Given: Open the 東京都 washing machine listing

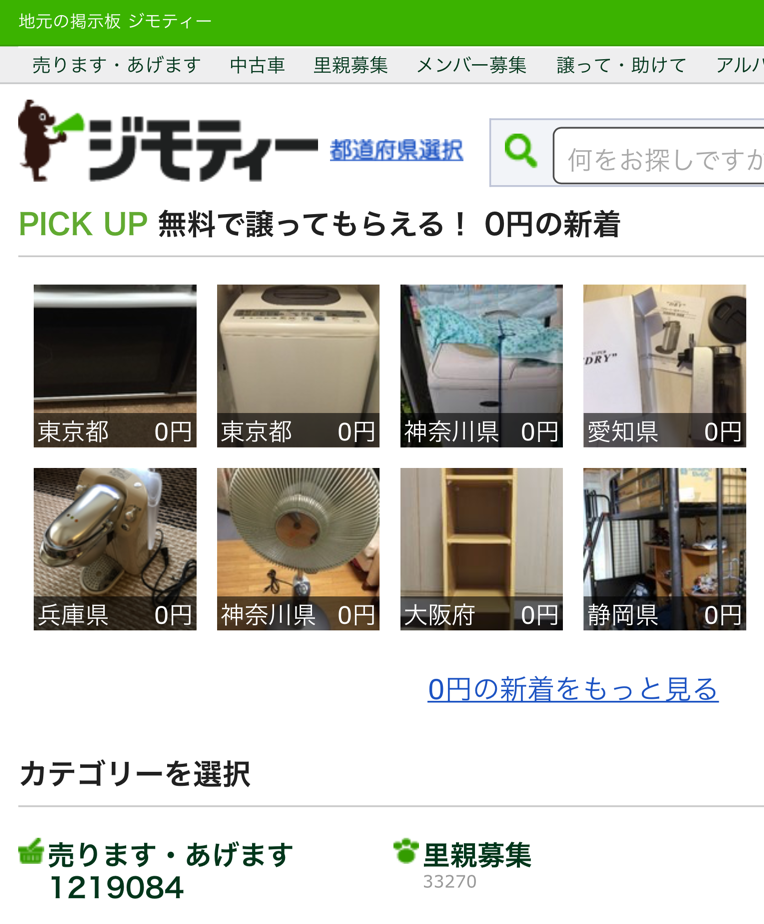Looking at the screenshot, I should [x=298, y=365].
